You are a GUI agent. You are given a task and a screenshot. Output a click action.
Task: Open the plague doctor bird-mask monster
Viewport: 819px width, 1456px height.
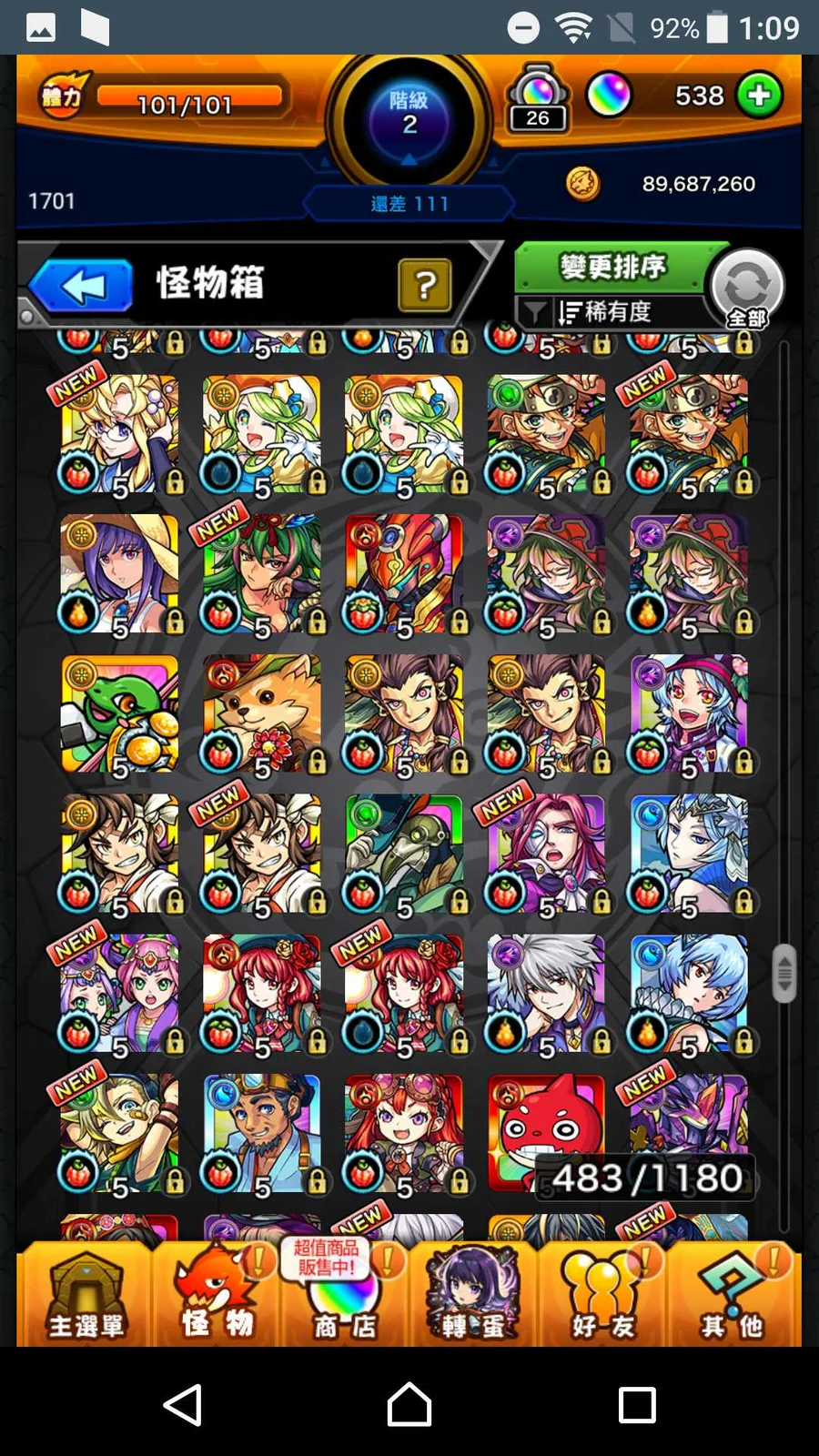[x=404, y=854]
